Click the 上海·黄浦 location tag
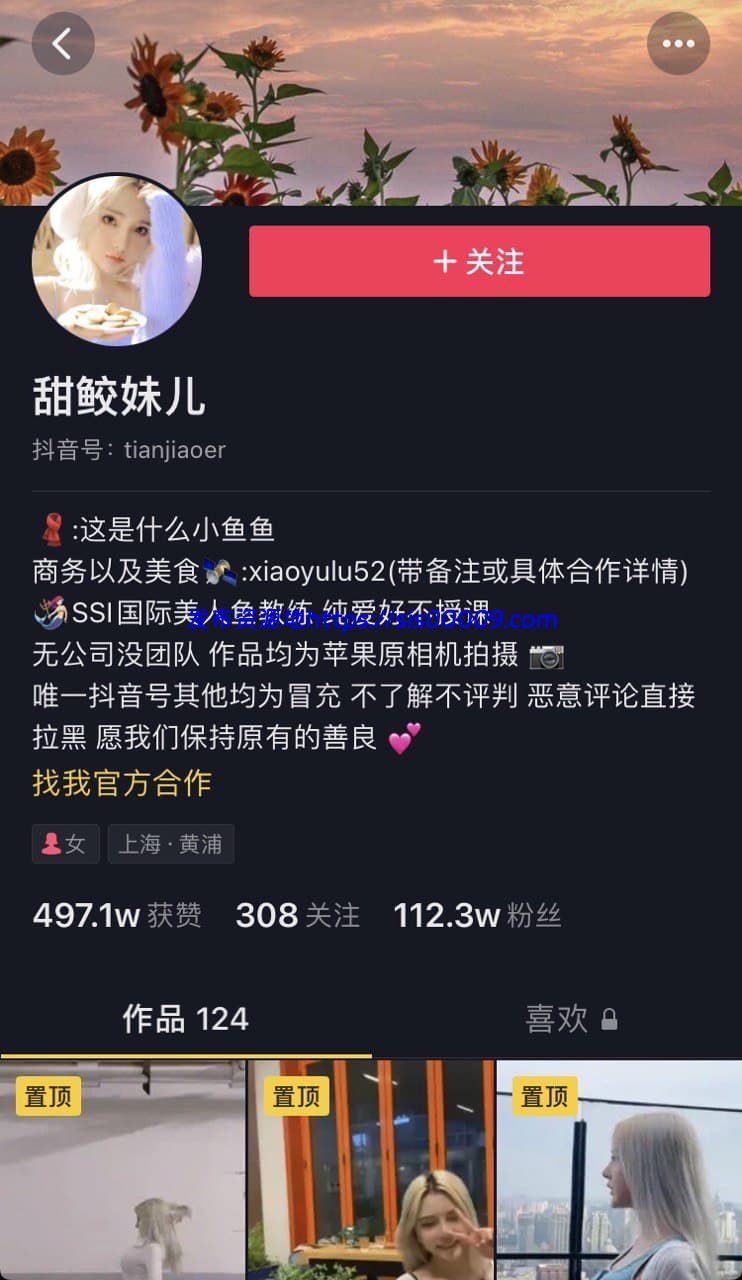Image resolution: width=742 pixels, height=1280 pixels. tap(170, 843)
